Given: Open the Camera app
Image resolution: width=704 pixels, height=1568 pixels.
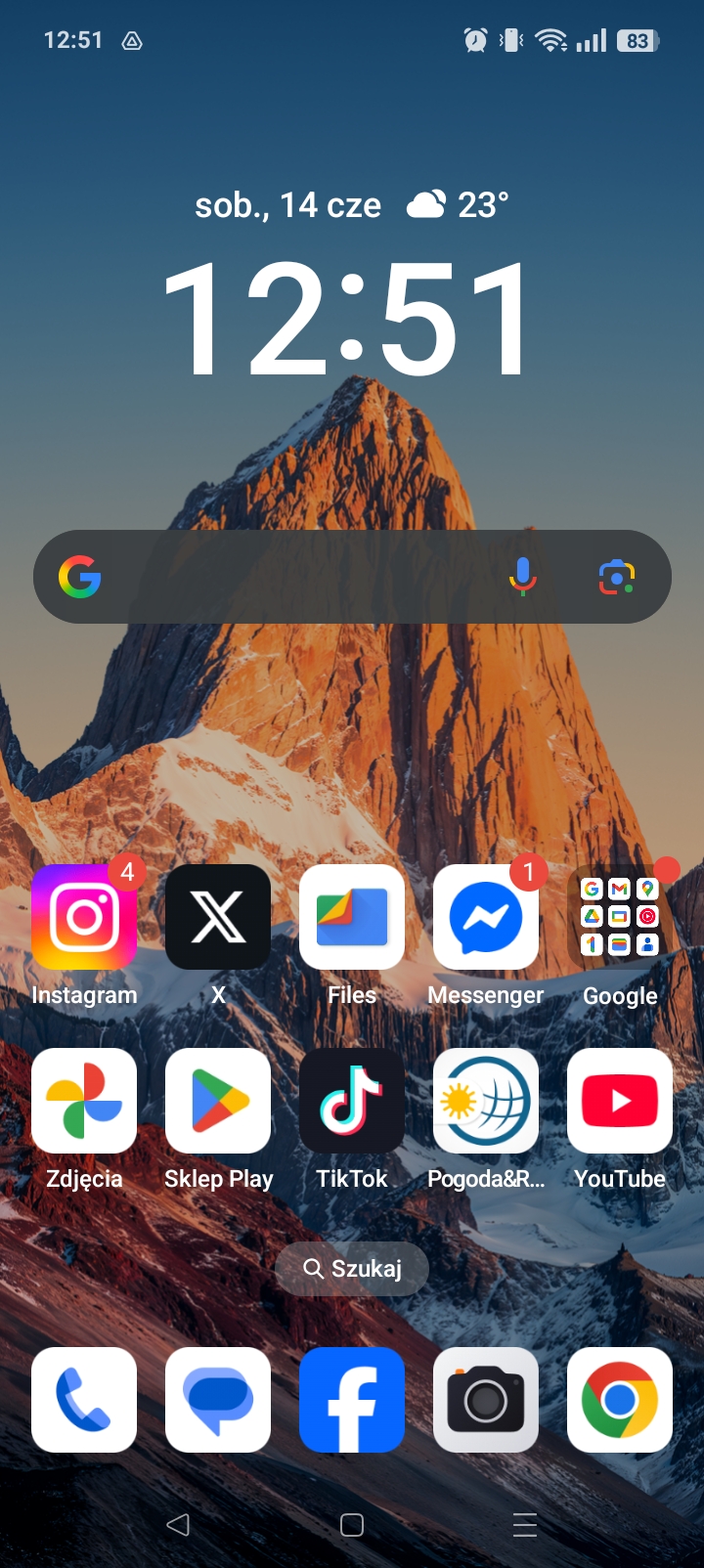Looking at the screenshot, I should pyautogui.click(x=486, y=1400).
